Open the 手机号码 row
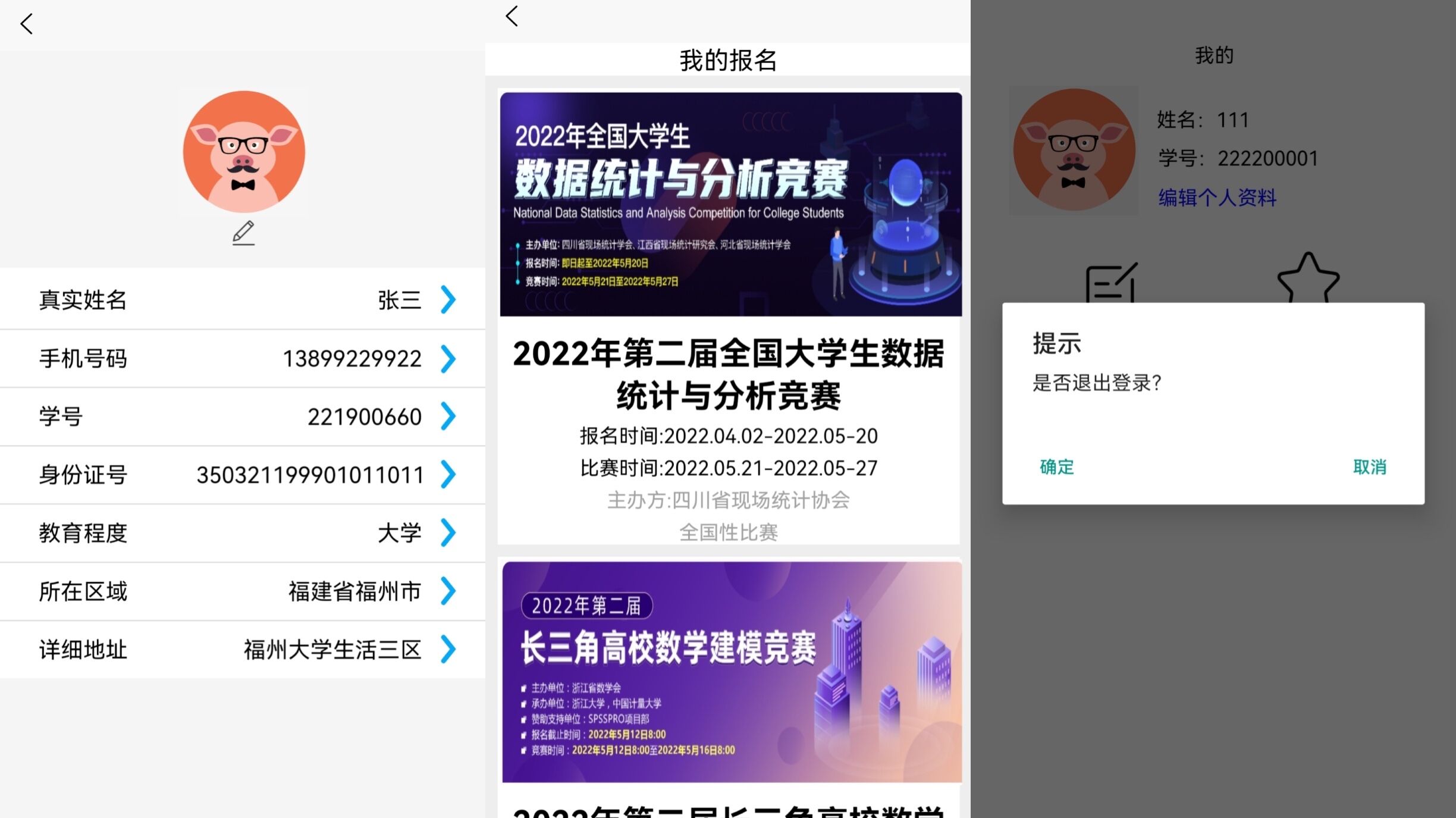Viewport: 1456px width, 818px height. (243, 359)
